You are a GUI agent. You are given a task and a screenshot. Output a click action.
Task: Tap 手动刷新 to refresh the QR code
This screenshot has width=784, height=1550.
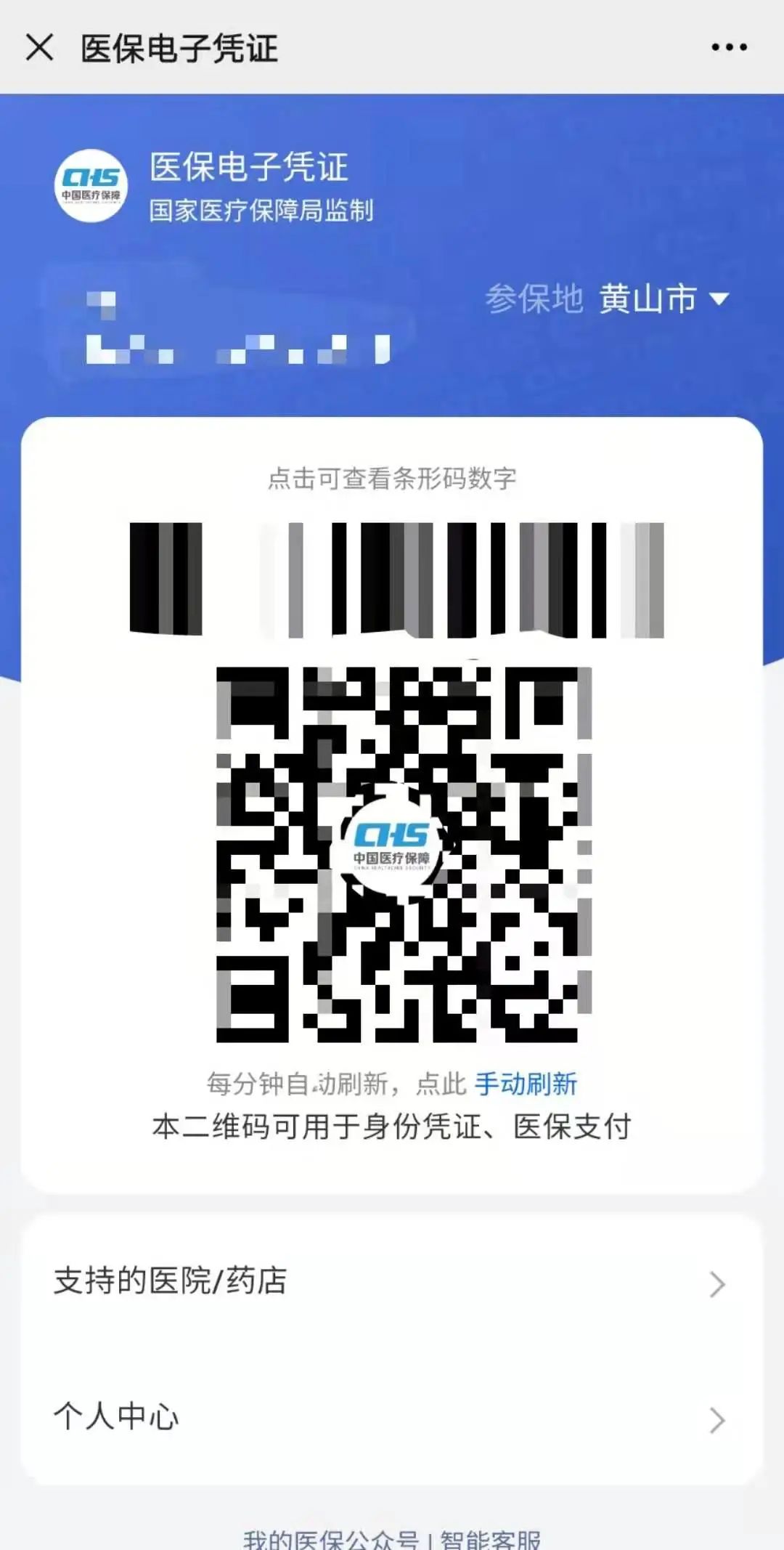point(526,1083)
